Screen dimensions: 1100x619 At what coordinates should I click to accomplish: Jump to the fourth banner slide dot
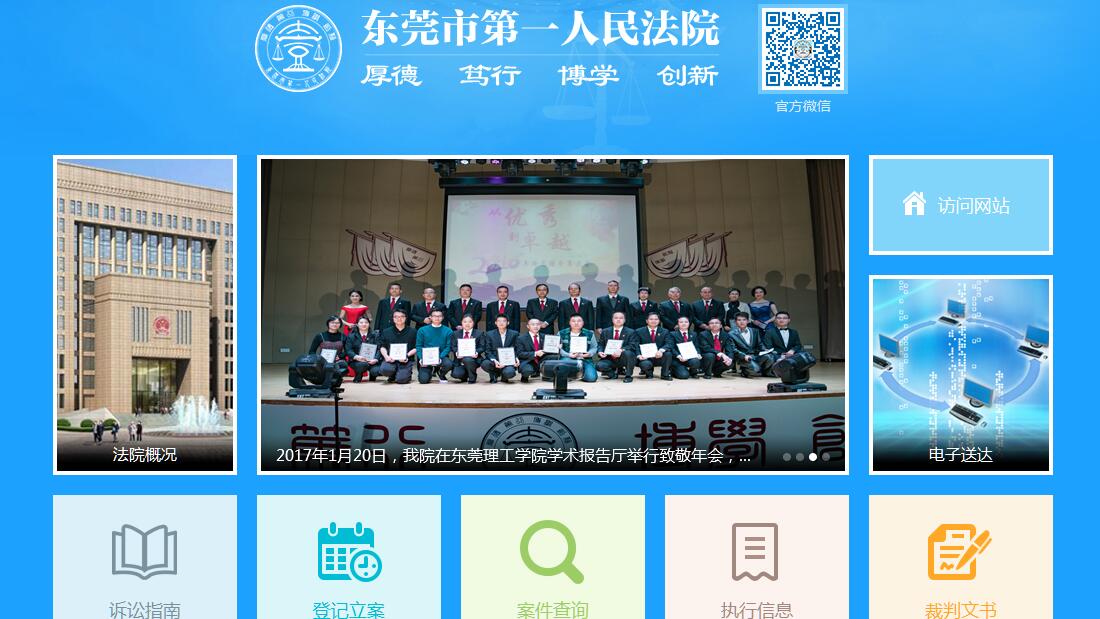(826, 457)
